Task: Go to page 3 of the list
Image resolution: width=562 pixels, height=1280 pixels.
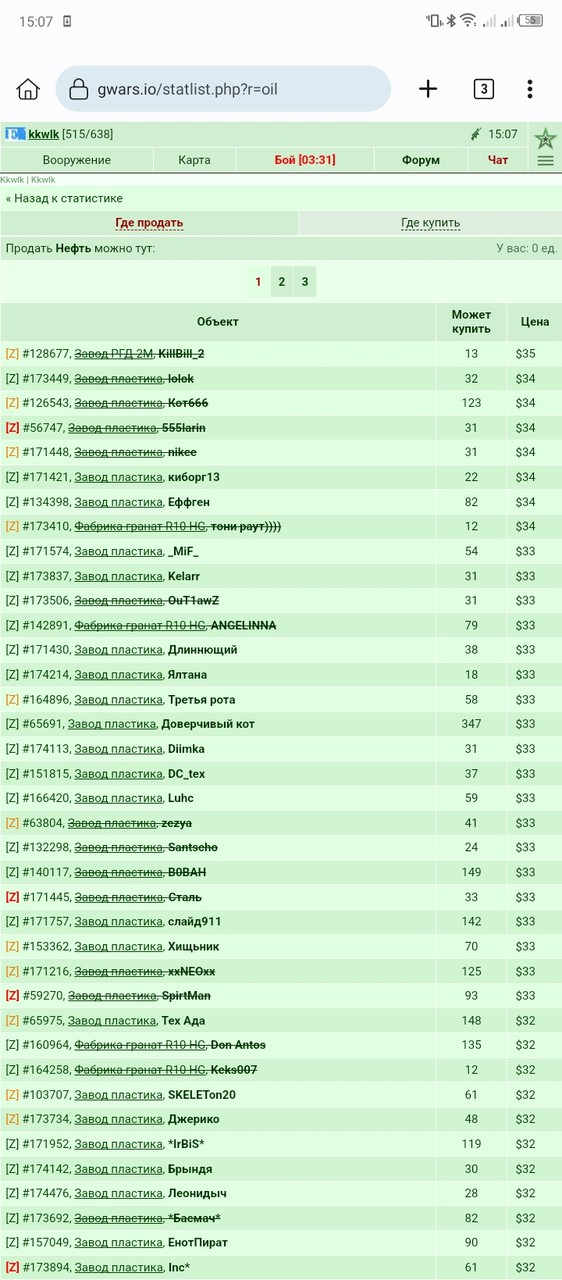Action: (x=305, y=282)
